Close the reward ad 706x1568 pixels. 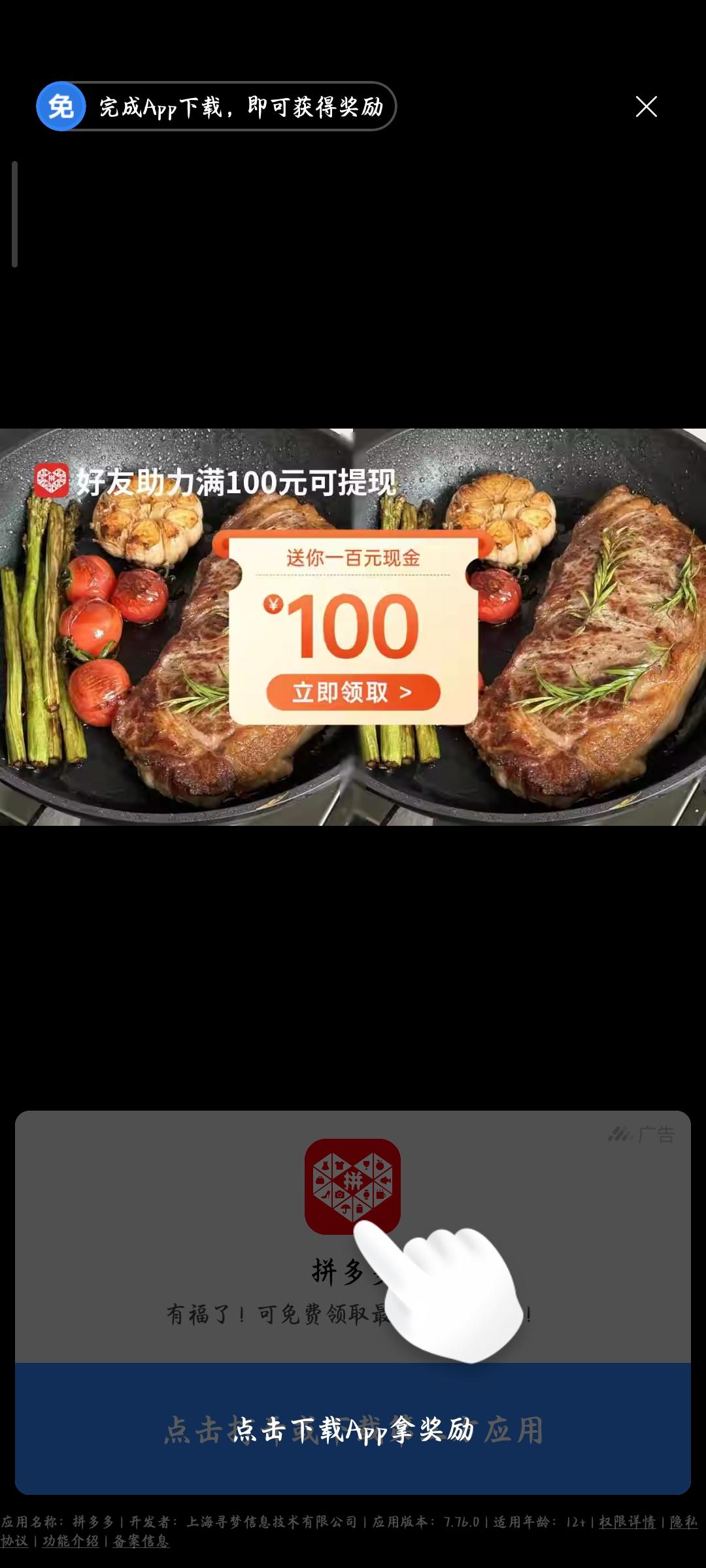[646, 106]
